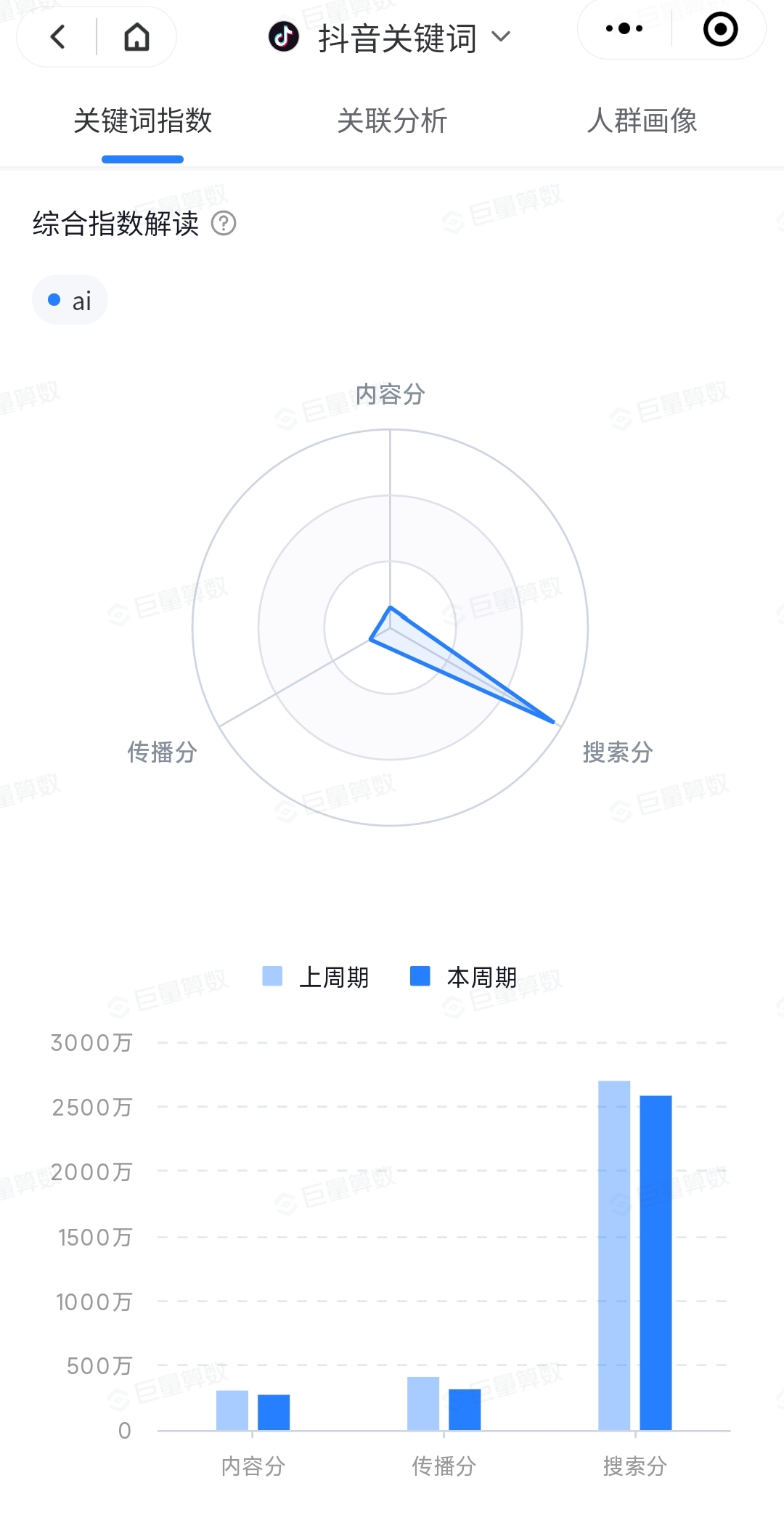Open the three-dot more menu
Viewport: 784px width, 1523px height.
(x=624, y=29)
